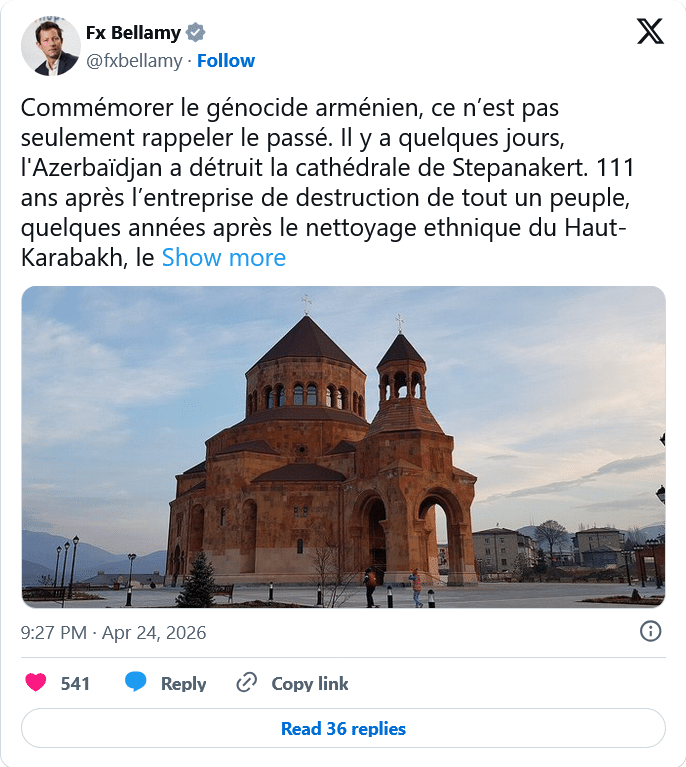
Task: Open the tweet info icon
Action: tap(650, 631)
